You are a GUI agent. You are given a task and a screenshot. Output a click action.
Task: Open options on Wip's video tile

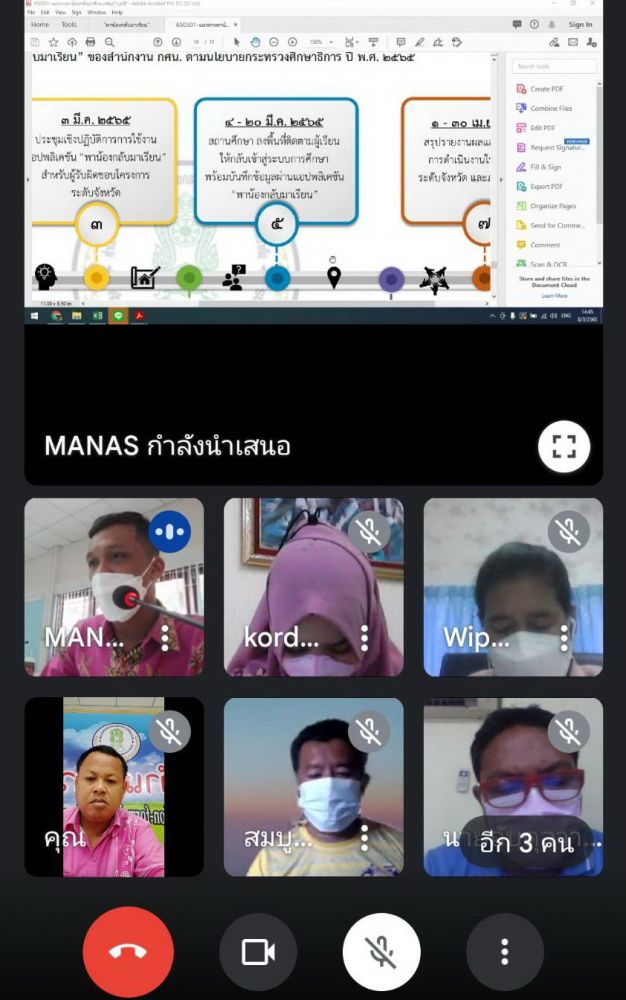click(565, 637)
